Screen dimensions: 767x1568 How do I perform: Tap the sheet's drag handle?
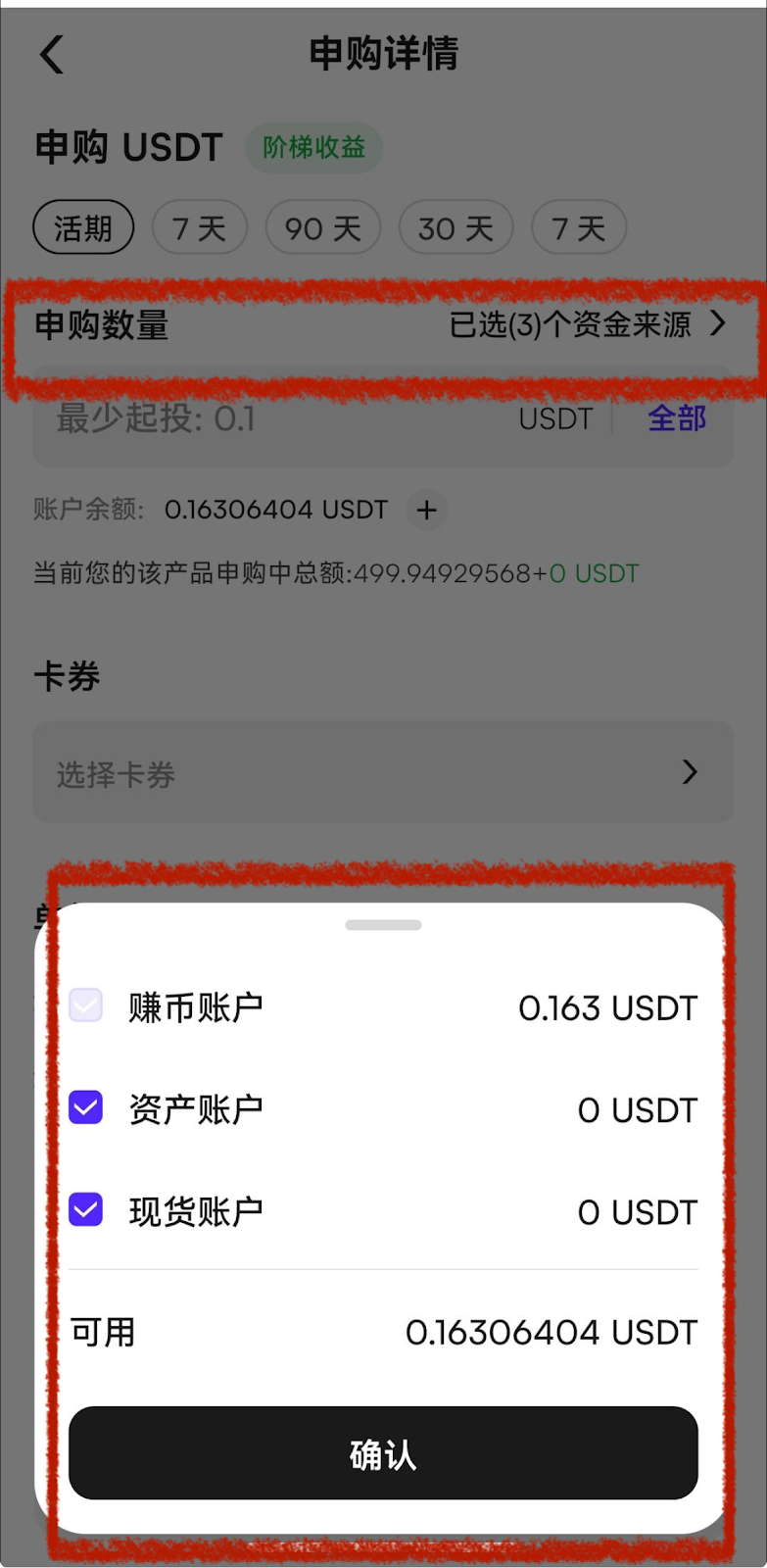pos(383,925)
